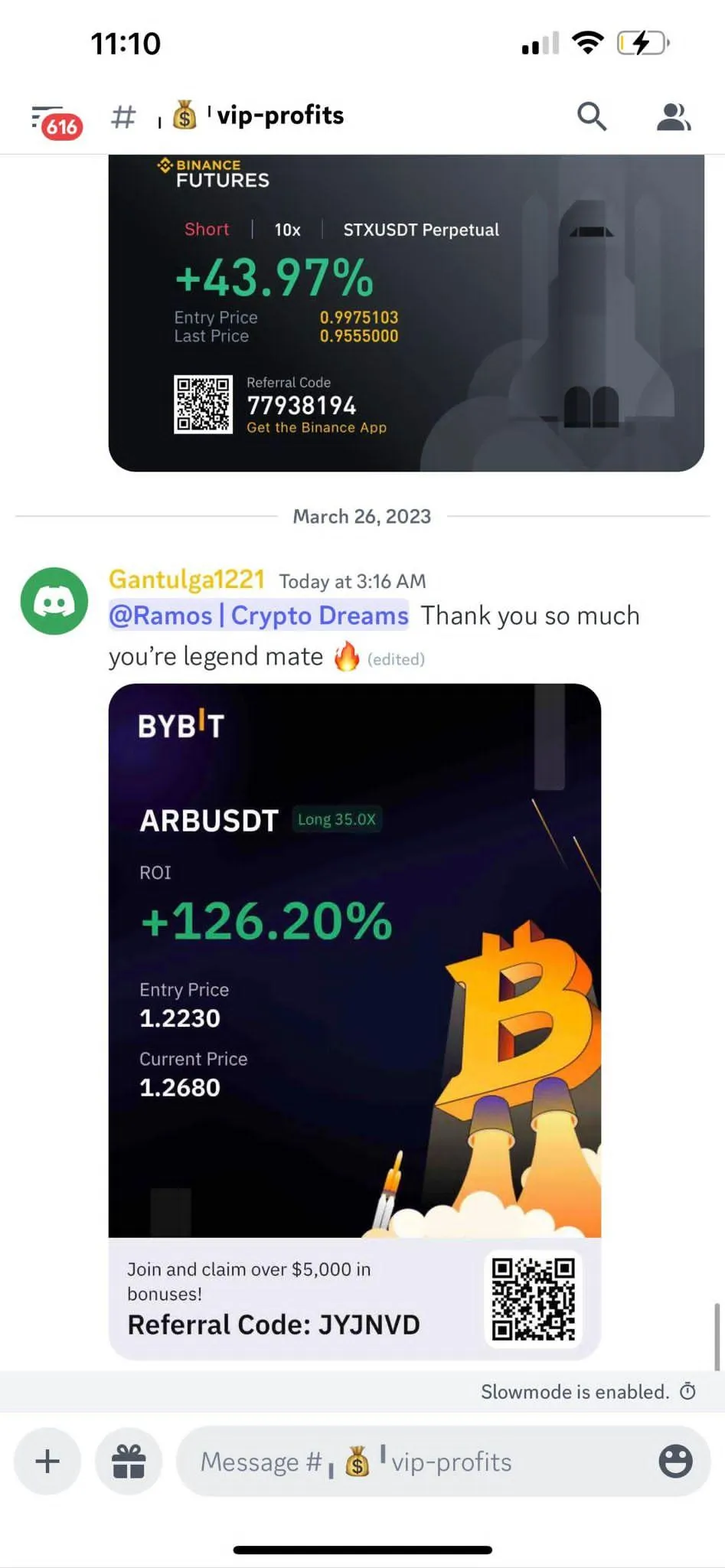
Task: Open the Binance Futures STXUSDT image
Action: pyautogui.click(x=406, y=312)
